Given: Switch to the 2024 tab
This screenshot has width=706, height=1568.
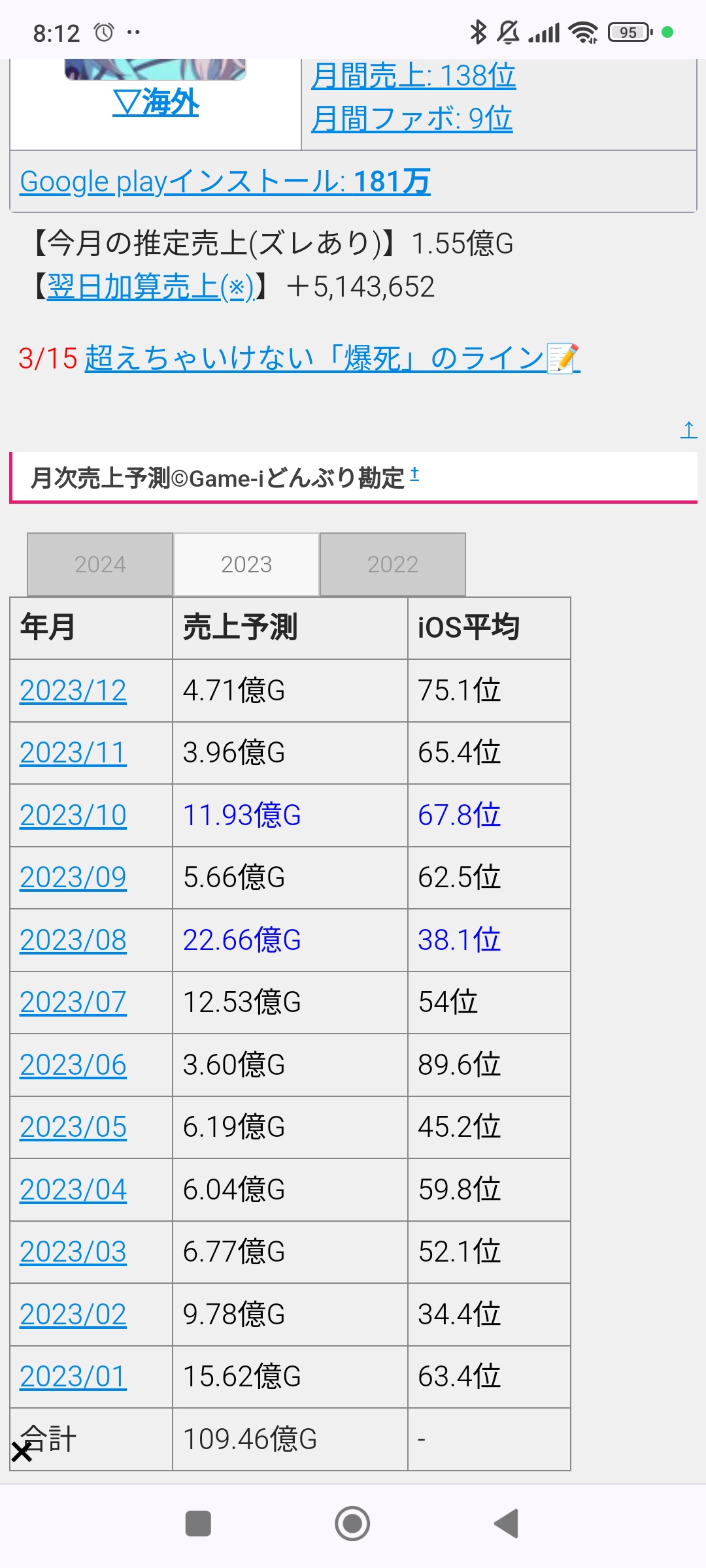Looking at the screenshot, I should point(100,564).
